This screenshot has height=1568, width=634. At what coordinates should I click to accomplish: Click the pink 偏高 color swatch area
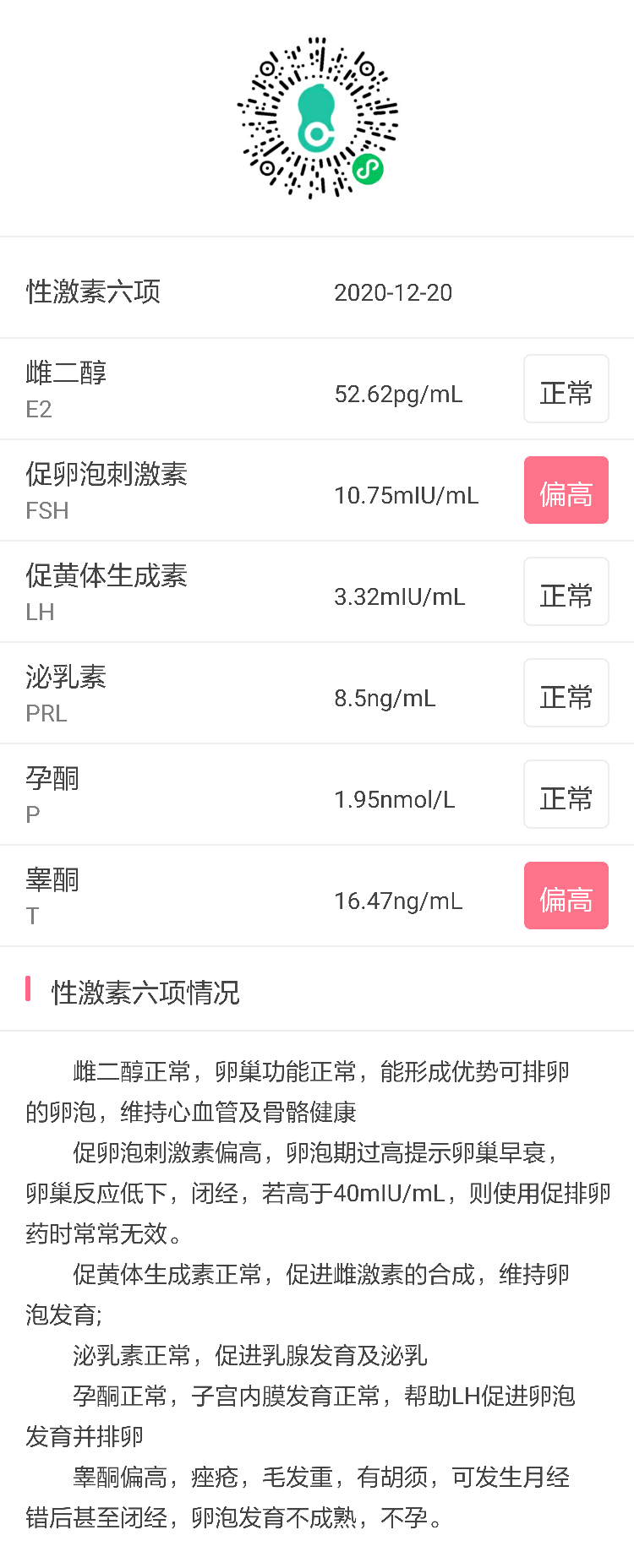[566, 490]
